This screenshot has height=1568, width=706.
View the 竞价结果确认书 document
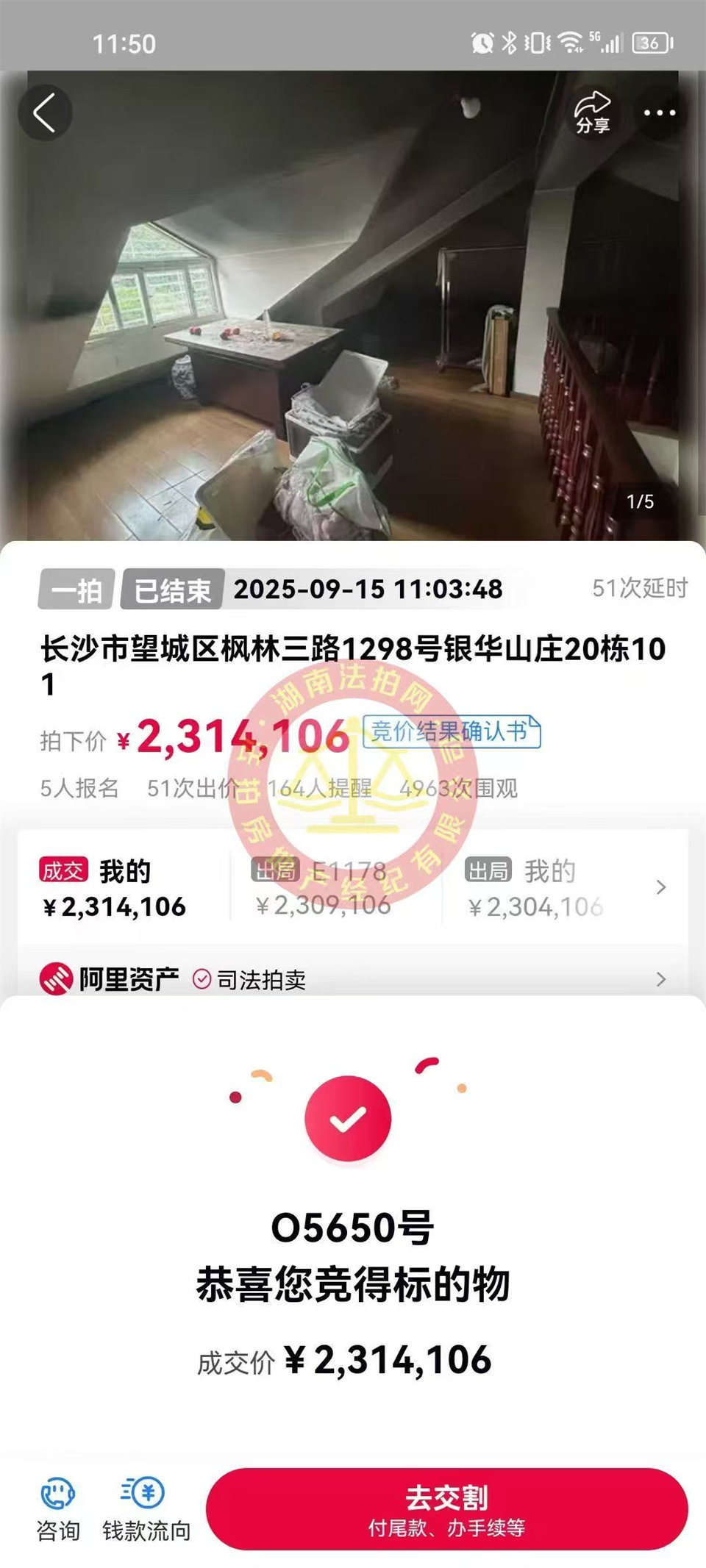coord(452,731)
